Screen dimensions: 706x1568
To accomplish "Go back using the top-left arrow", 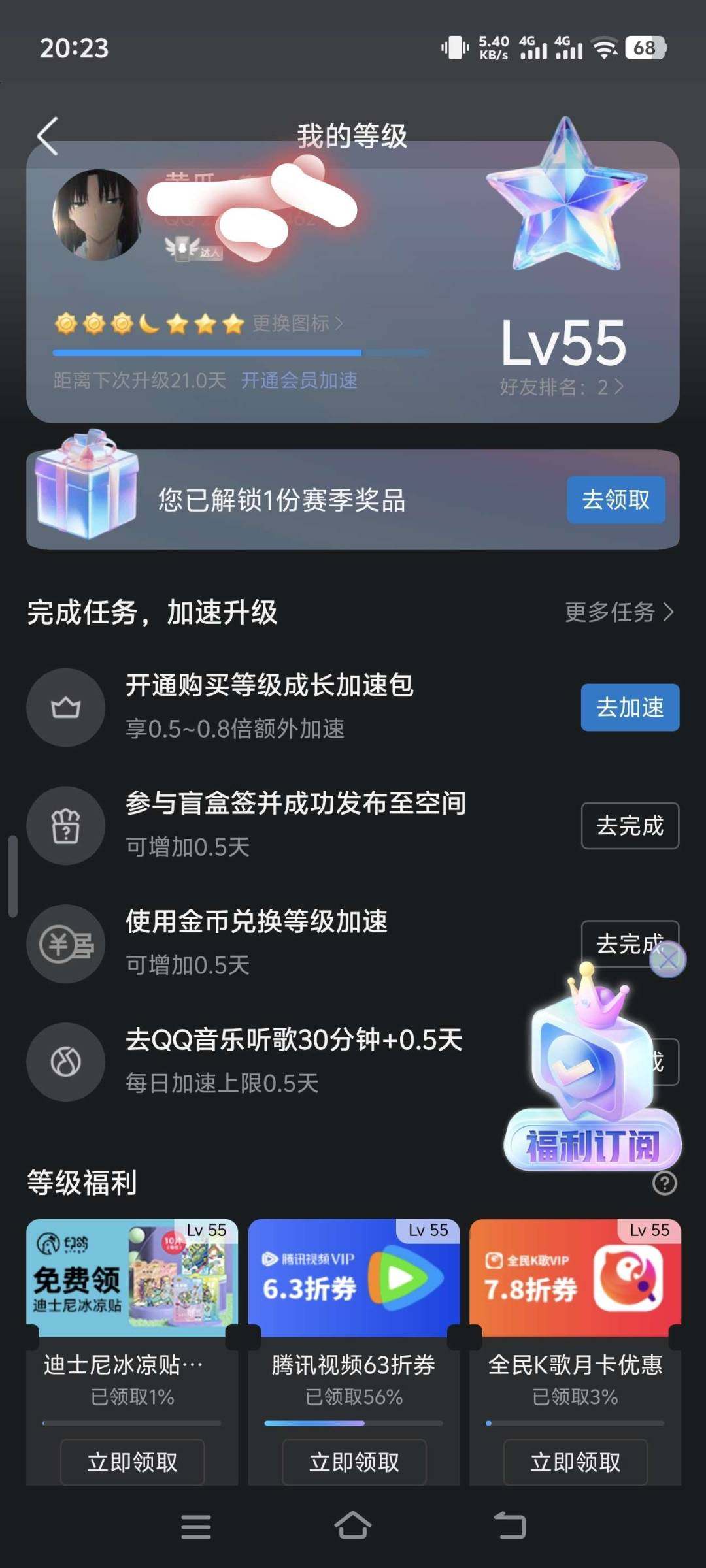I will click(46, 135).
